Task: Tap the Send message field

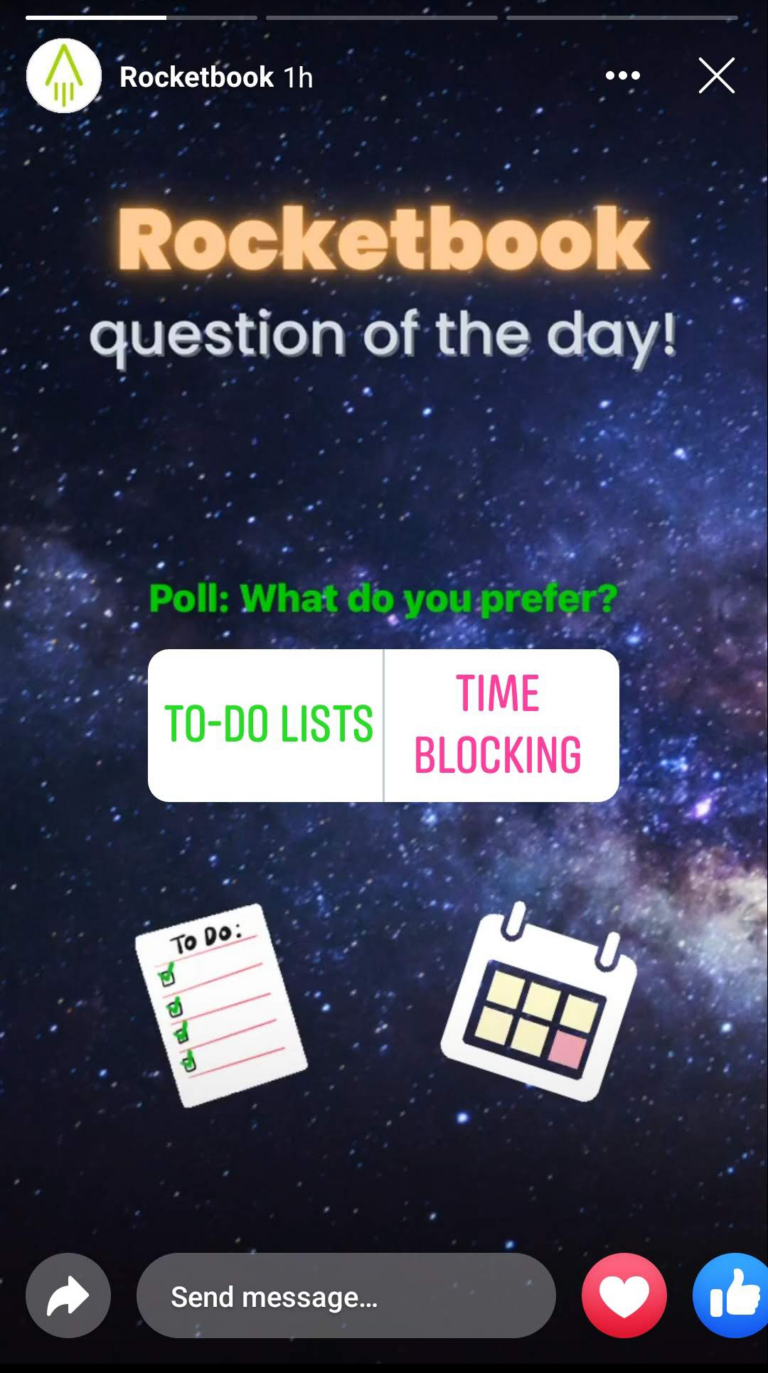Action: [x=346, y=1296]
